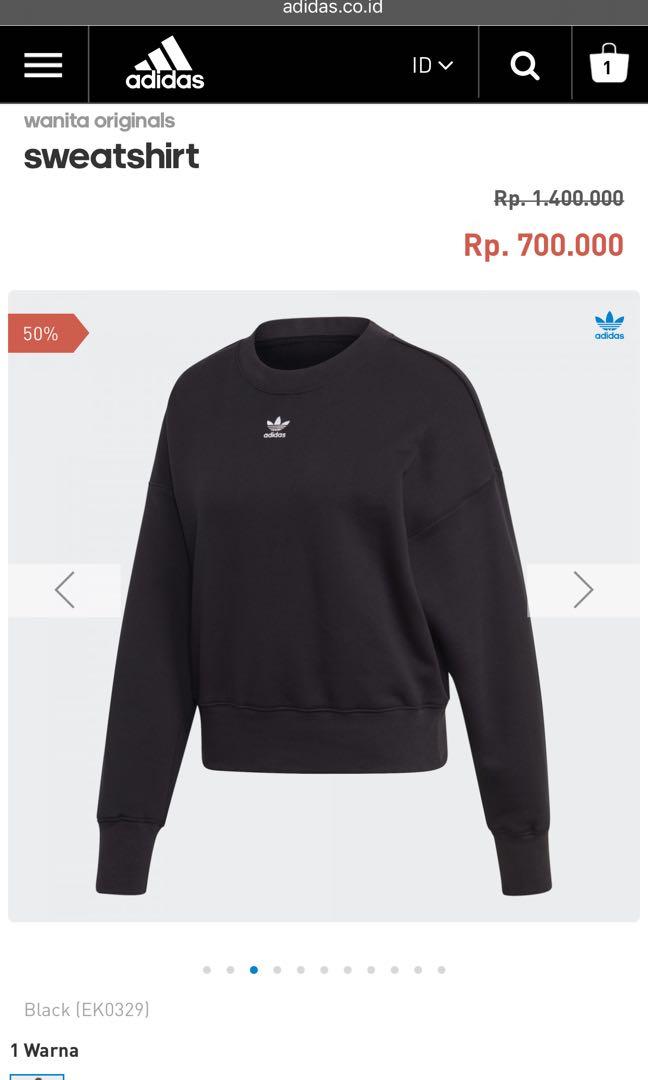Open the black sweatshirt image
The image size is (648, 1080).
(324, 600)
